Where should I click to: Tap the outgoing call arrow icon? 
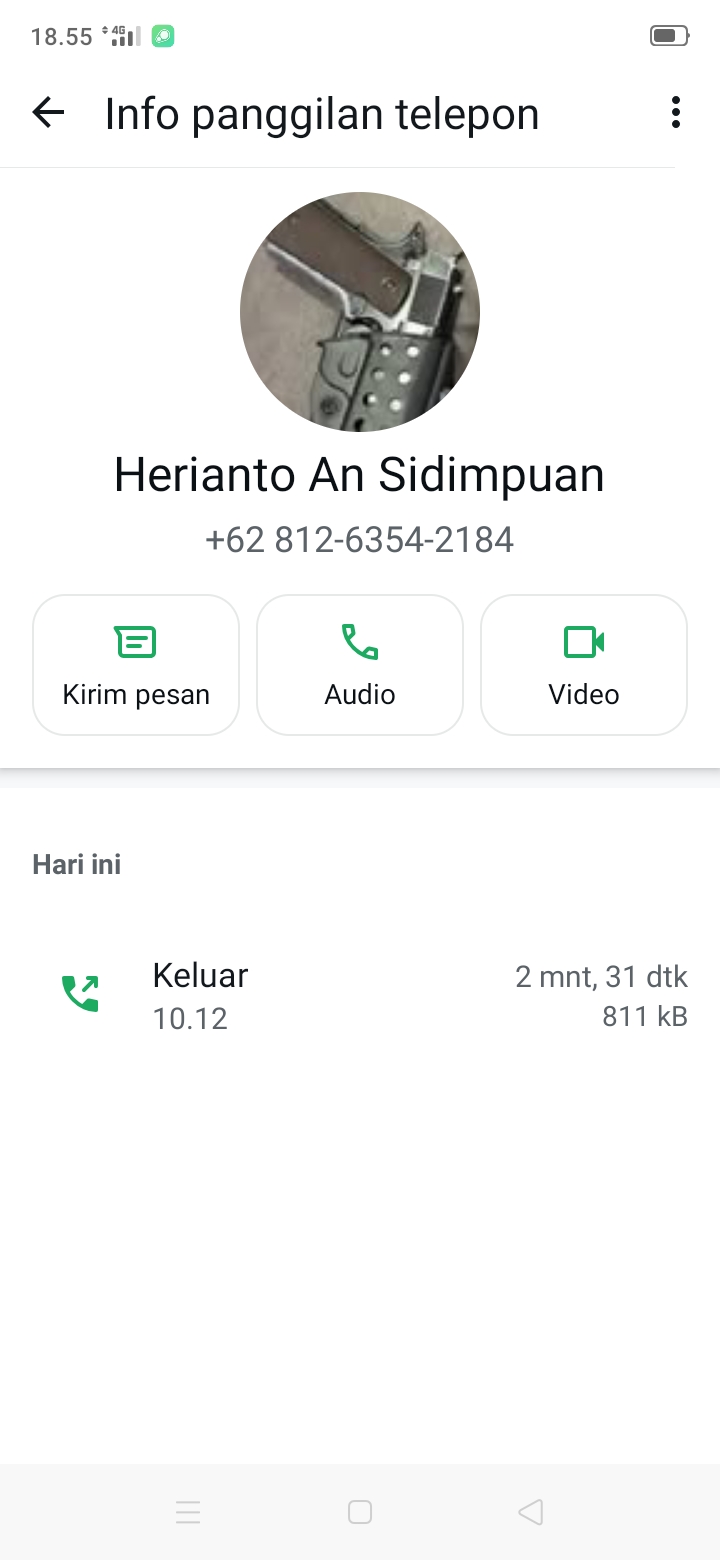coord(80,992)
